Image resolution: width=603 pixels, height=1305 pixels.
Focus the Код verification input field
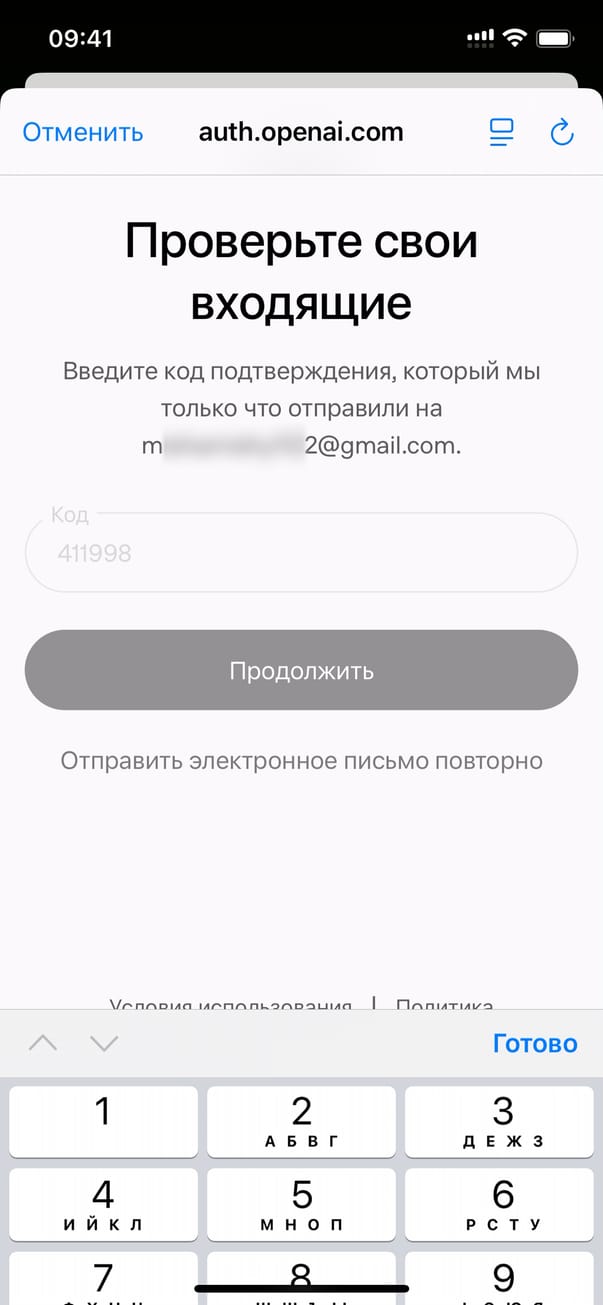click(x=301, y=552)
